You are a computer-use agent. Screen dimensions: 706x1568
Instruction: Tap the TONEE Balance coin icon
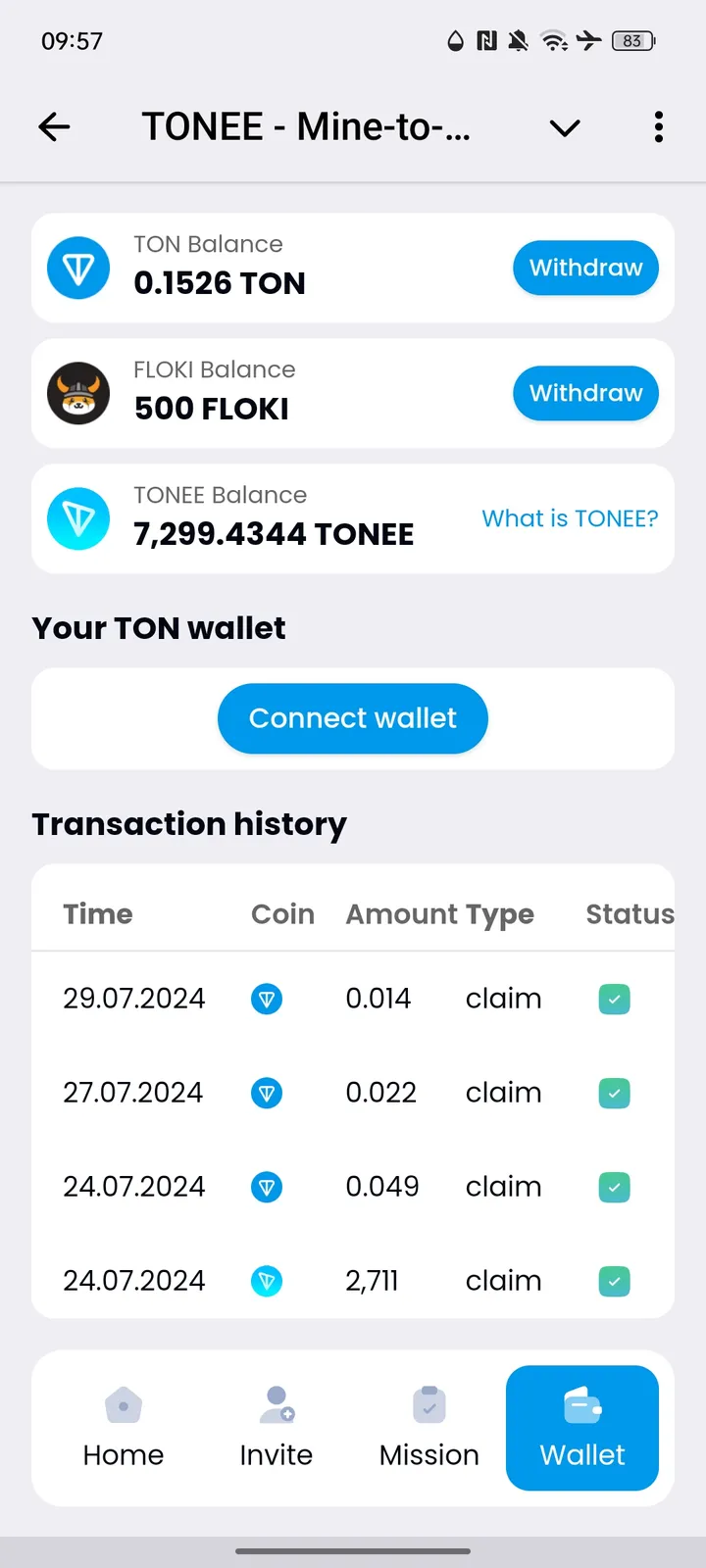[x=78, y=517]
